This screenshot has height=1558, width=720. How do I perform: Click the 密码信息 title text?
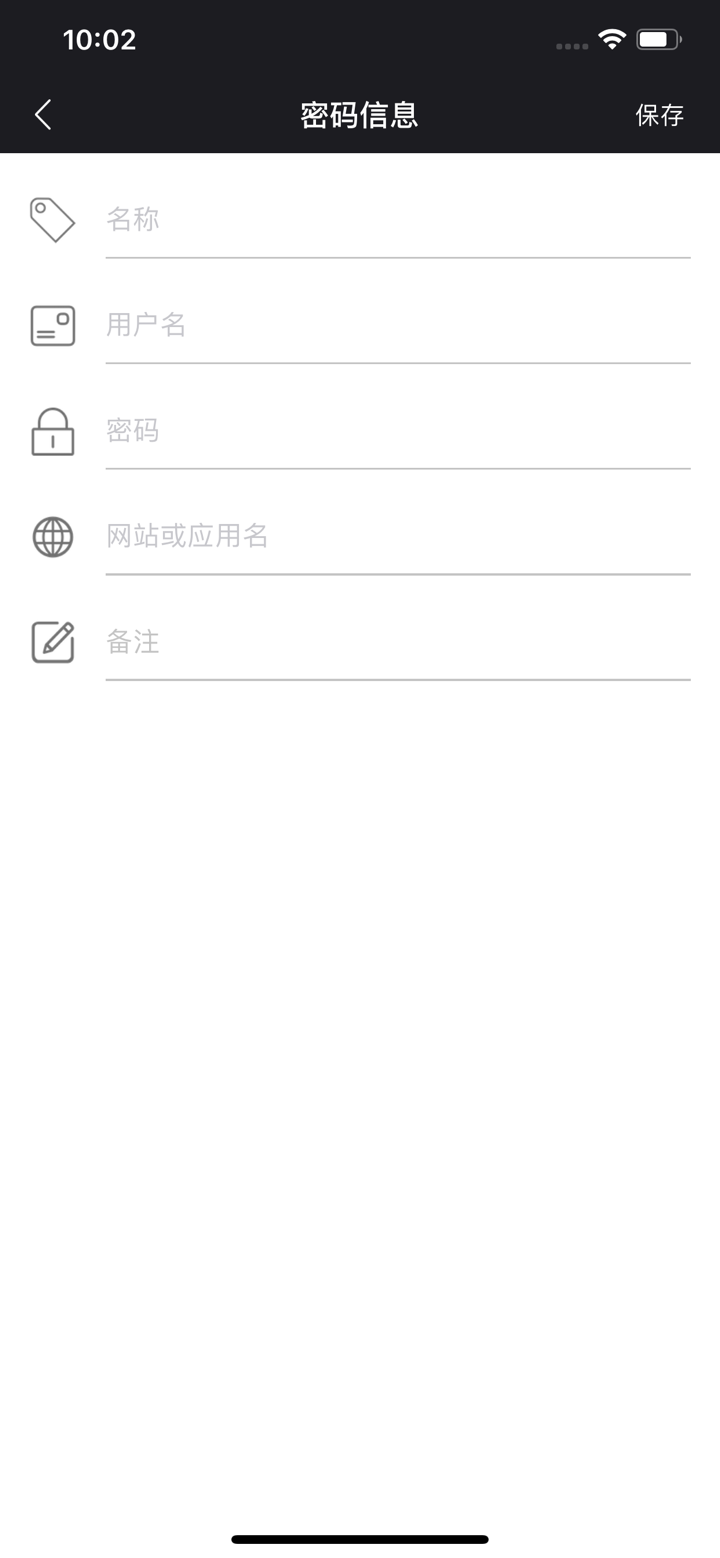pyautogui.click(x=359, y=114)
